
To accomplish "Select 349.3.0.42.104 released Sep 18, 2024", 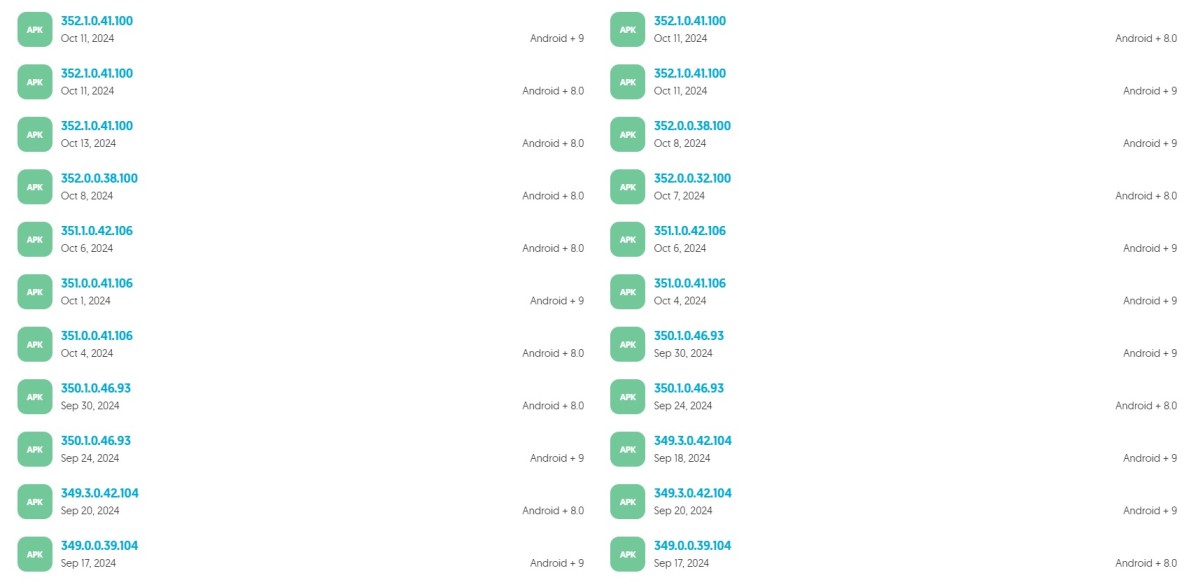I will [x=692, y=441].
